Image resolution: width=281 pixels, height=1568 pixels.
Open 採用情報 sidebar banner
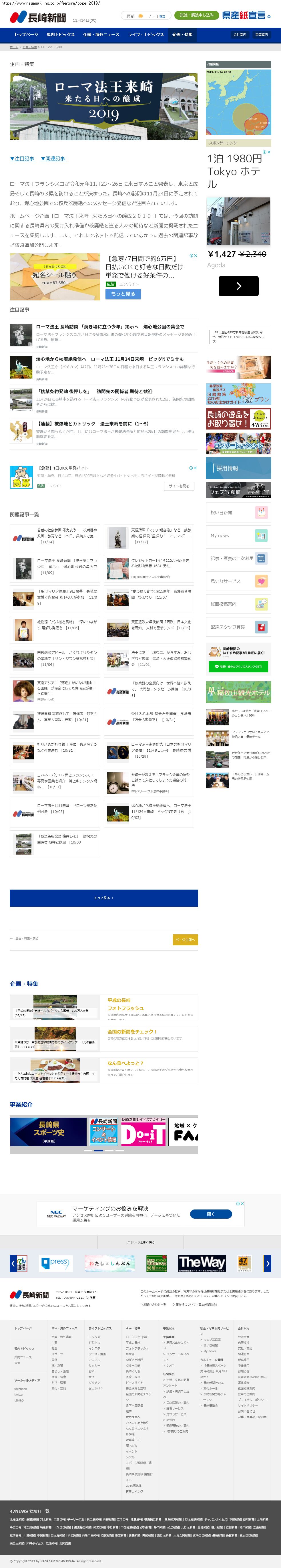click(238, 468)
